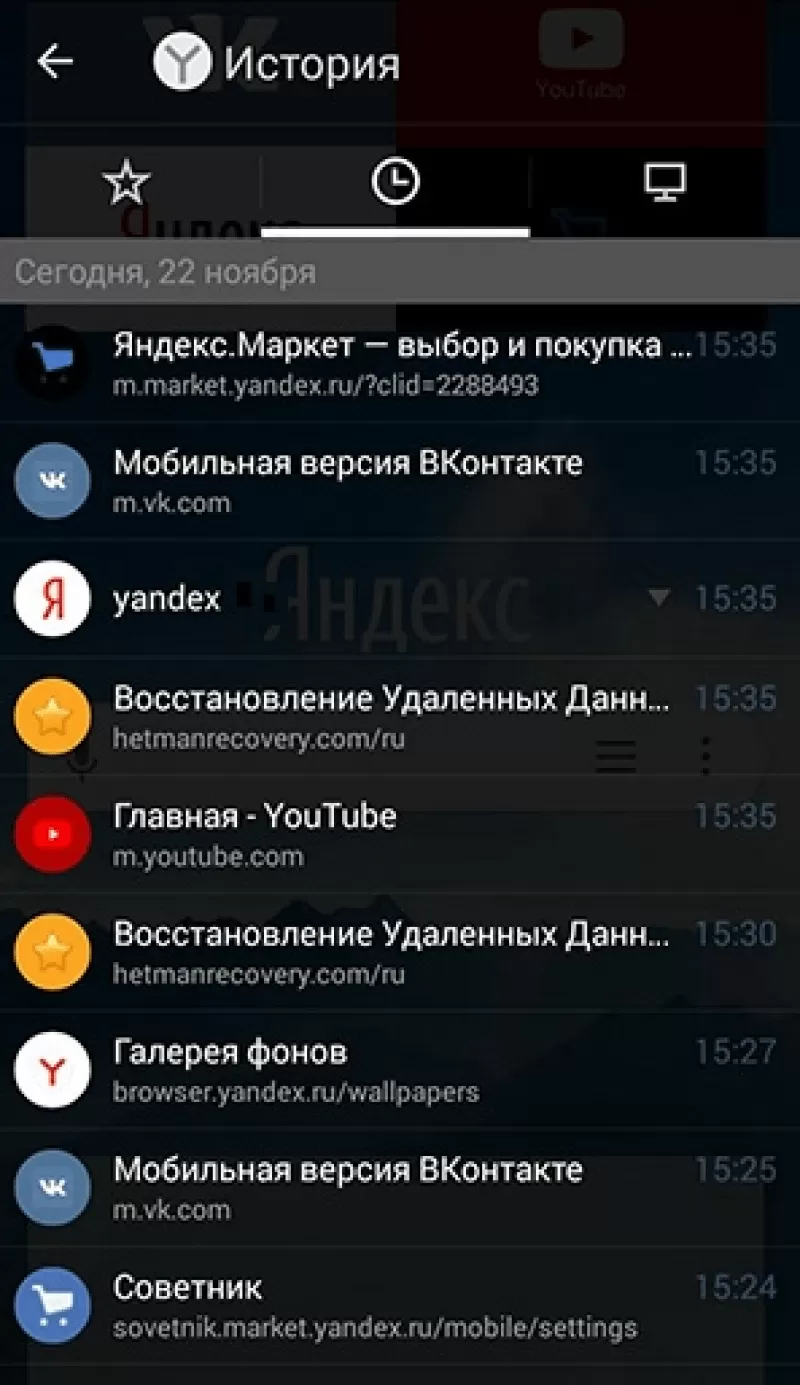Click the Yandex logo beside История title
Screen dimensions: 800x1385
pos(180,62)
